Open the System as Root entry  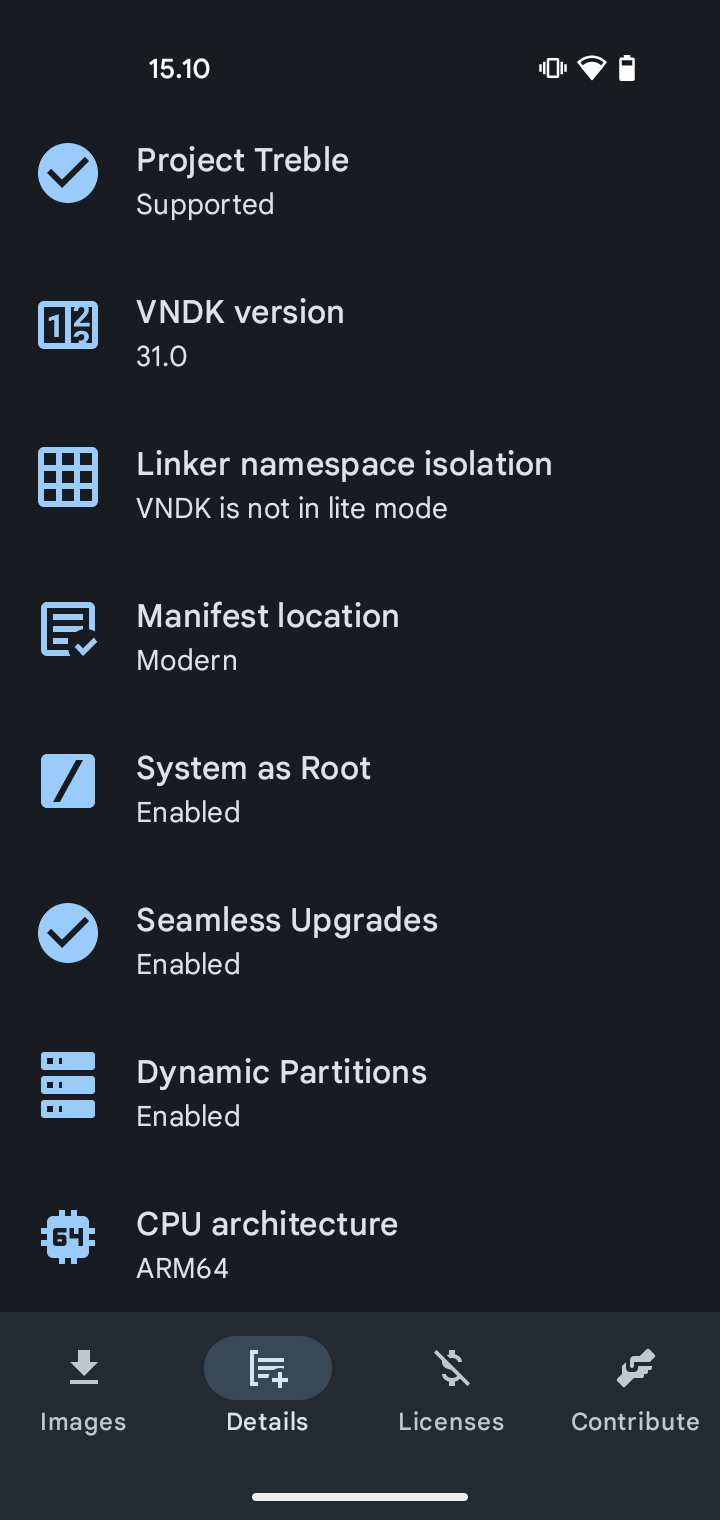[360, 788]
